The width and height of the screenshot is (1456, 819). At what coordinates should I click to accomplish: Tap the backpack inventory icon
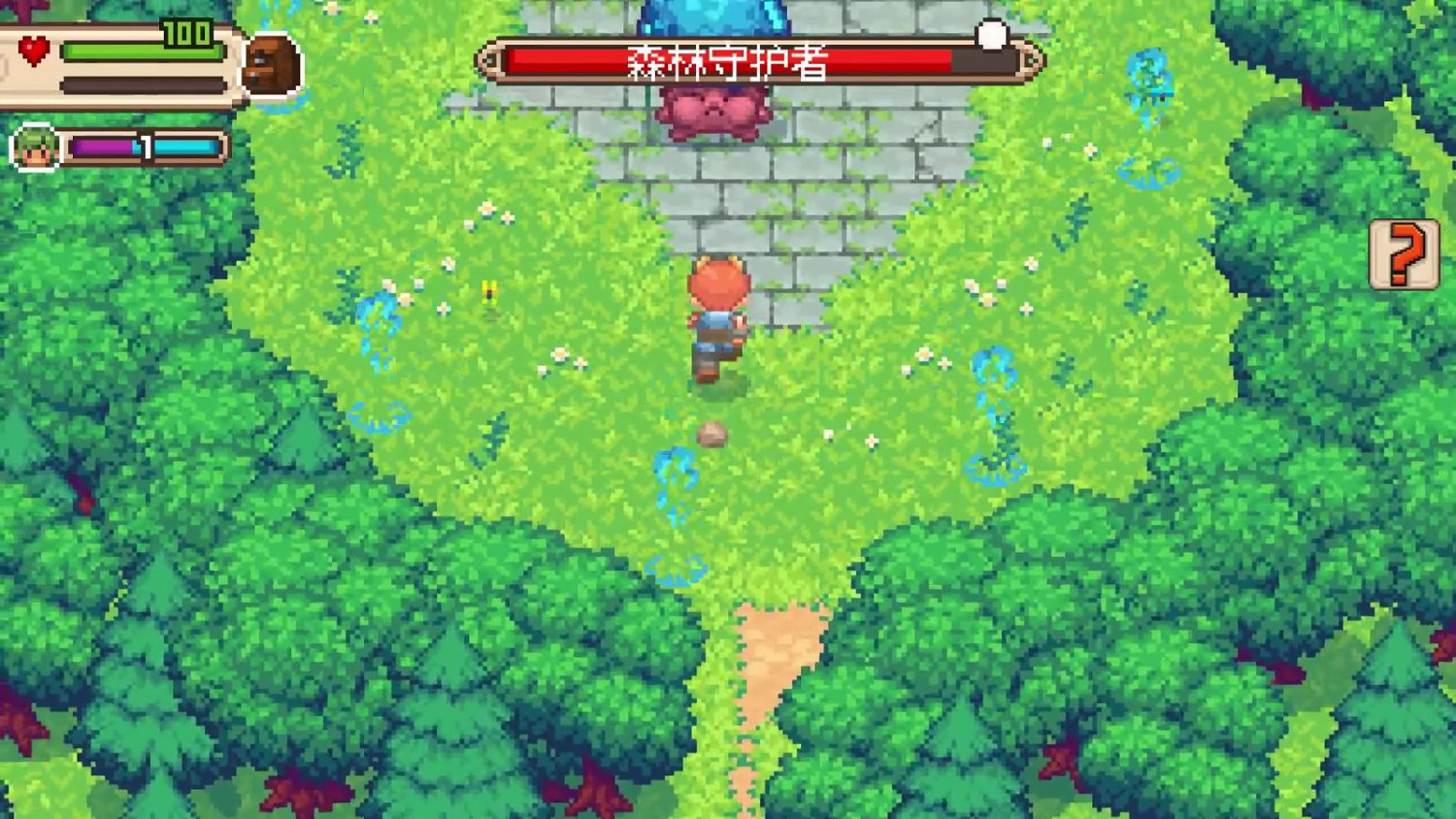pyautogui.click(x=273, y=66)
